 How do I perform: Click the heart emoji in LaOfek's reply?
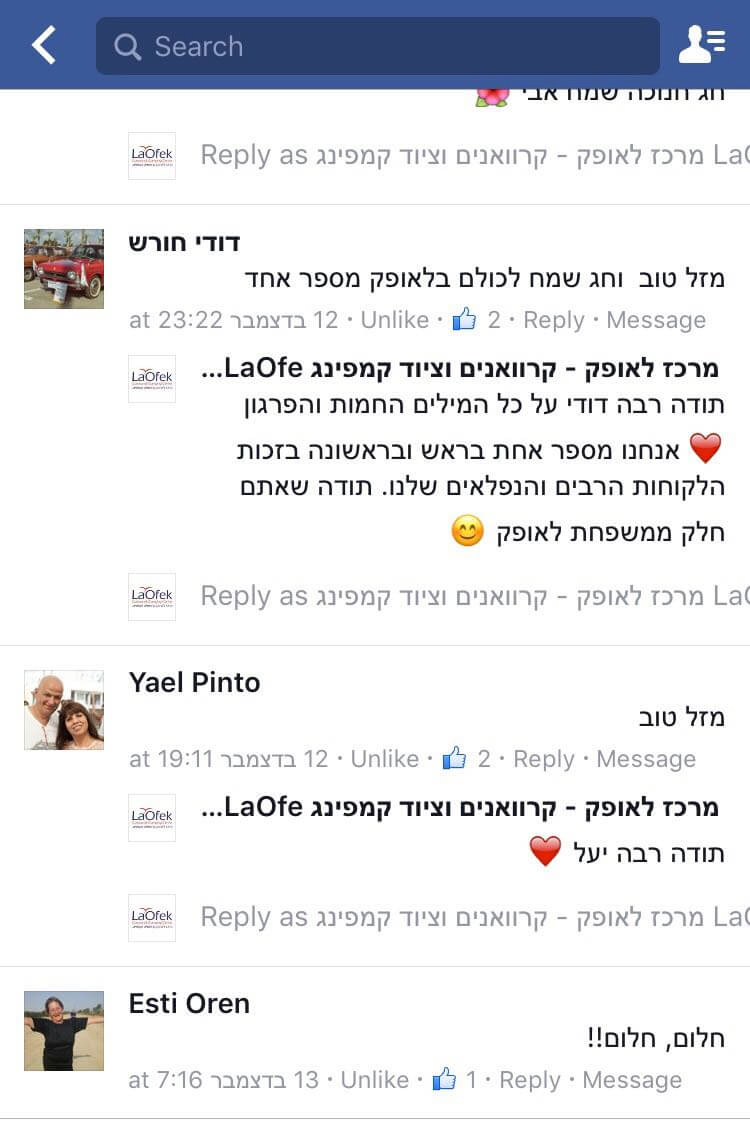pyautogui.click(x=703, y=450)
